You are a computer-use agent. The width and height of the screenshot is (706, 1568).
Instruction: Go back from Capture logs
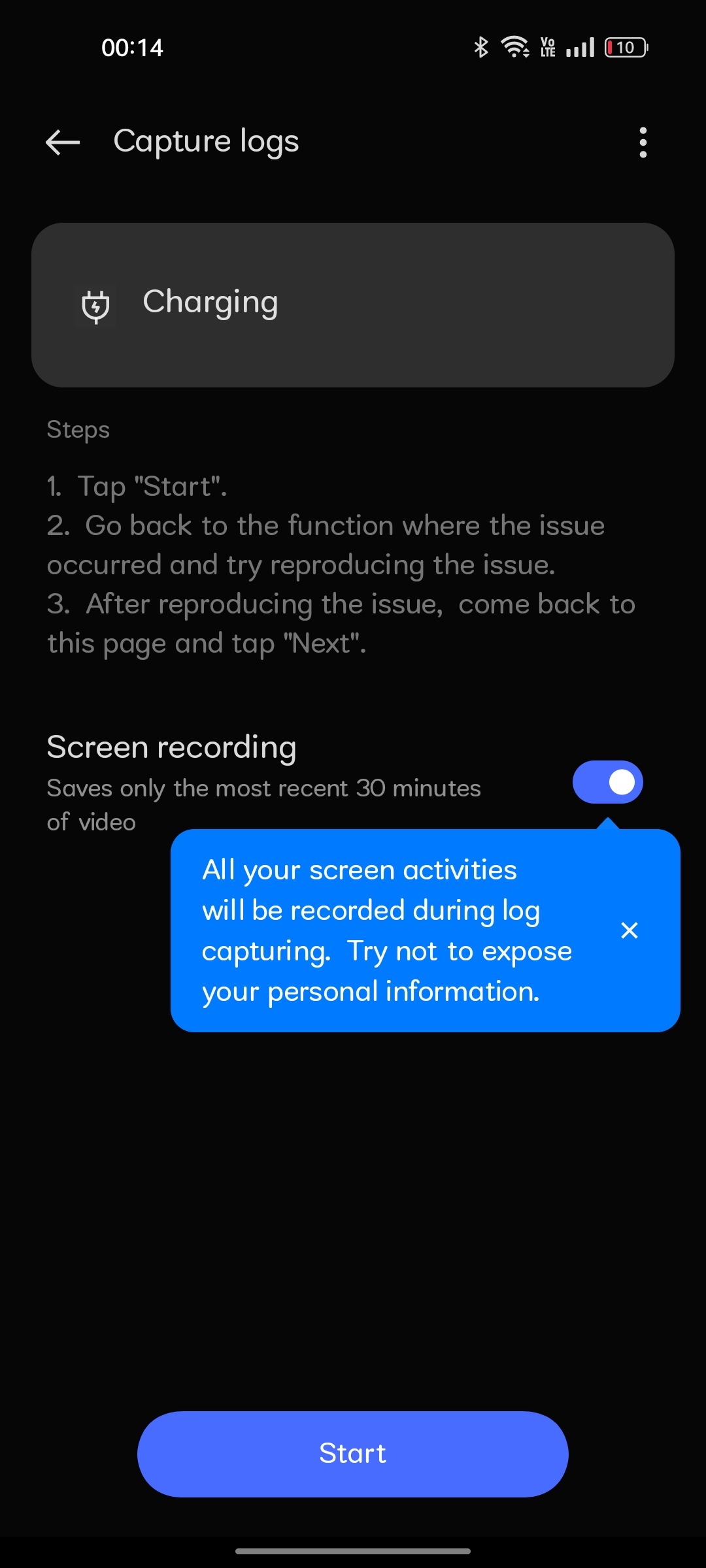(63, 142)
